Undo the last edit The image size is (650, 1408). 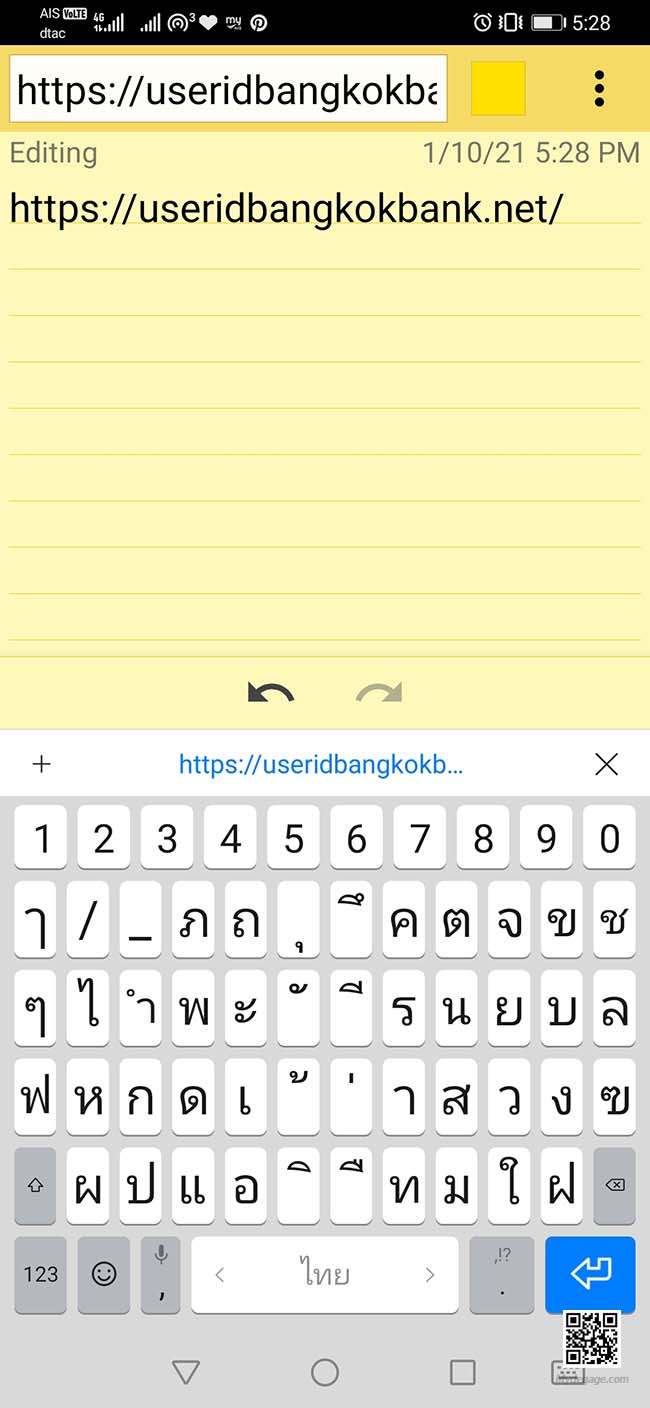coord(270,694)
